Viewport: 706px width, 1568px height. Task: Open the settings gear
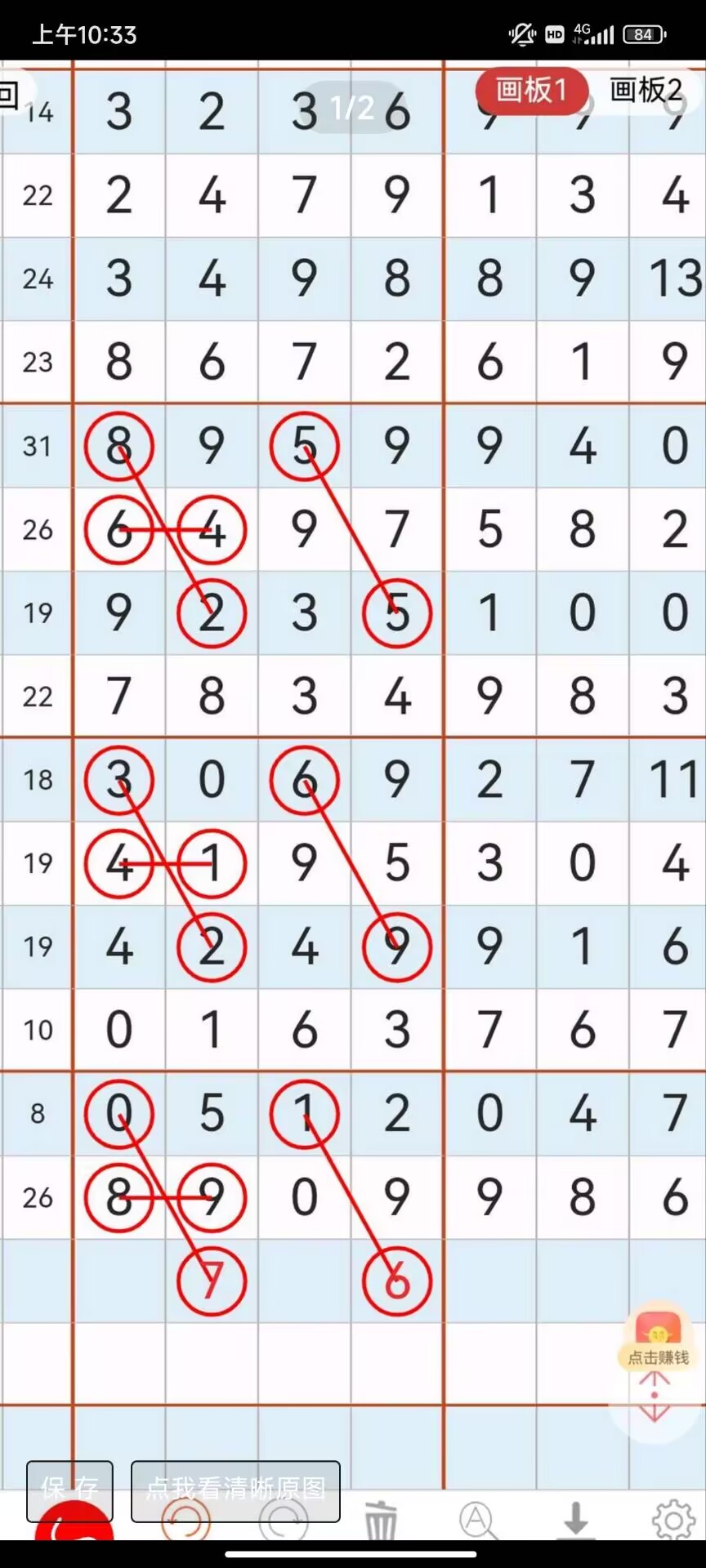672,1521
